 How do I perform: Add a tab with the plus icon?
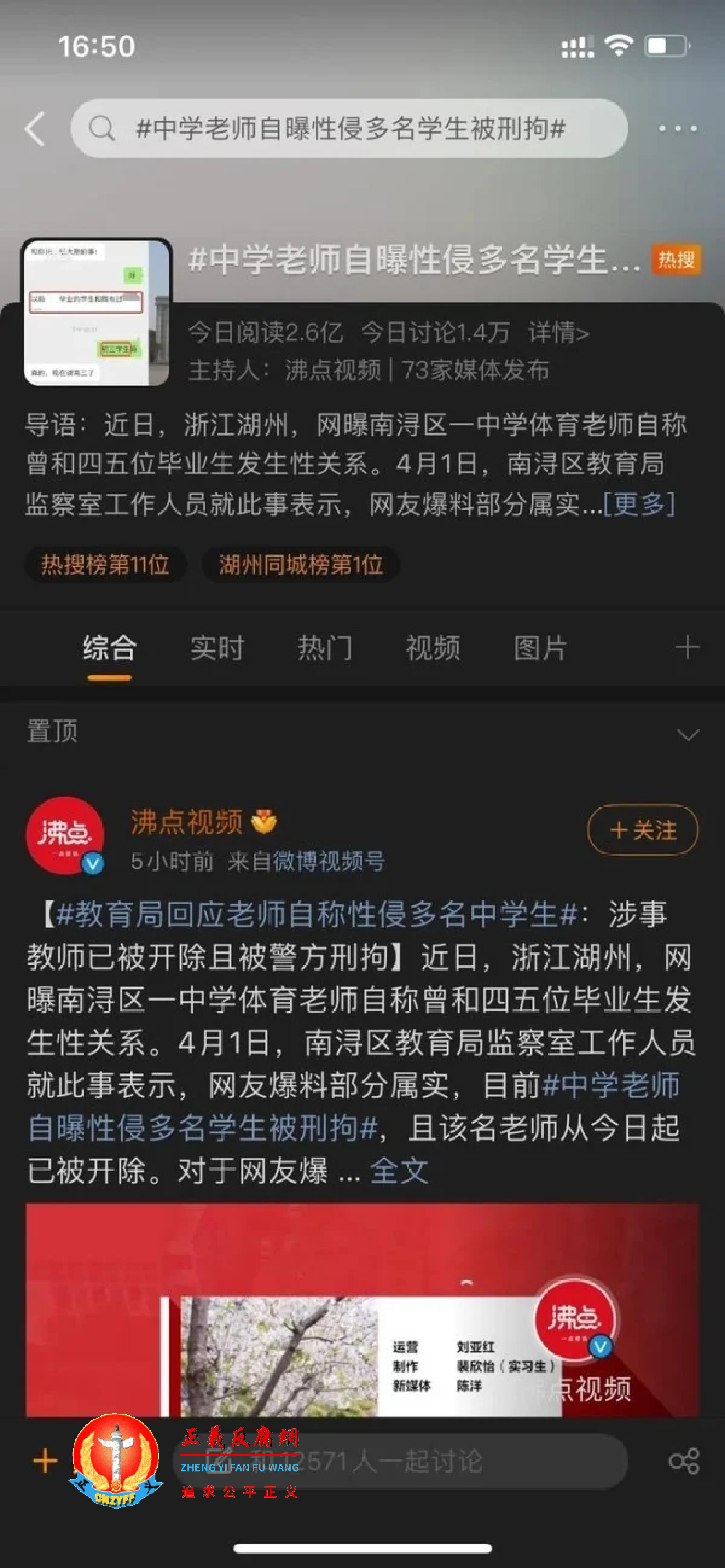point(687,647)
